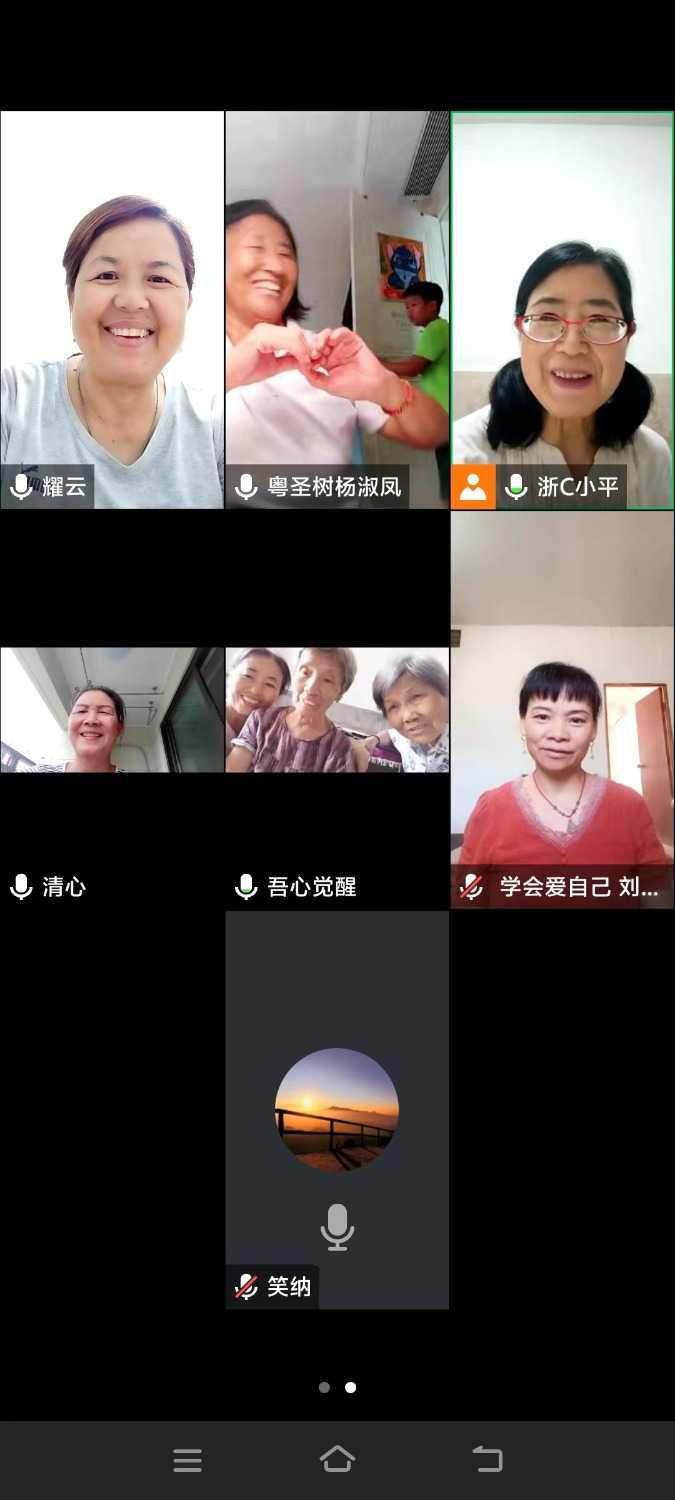The height and width of the screenshot is (1500, 675).
Task: Tap the 浙C小平 speaker video tile
Action: tap(562, 310)
